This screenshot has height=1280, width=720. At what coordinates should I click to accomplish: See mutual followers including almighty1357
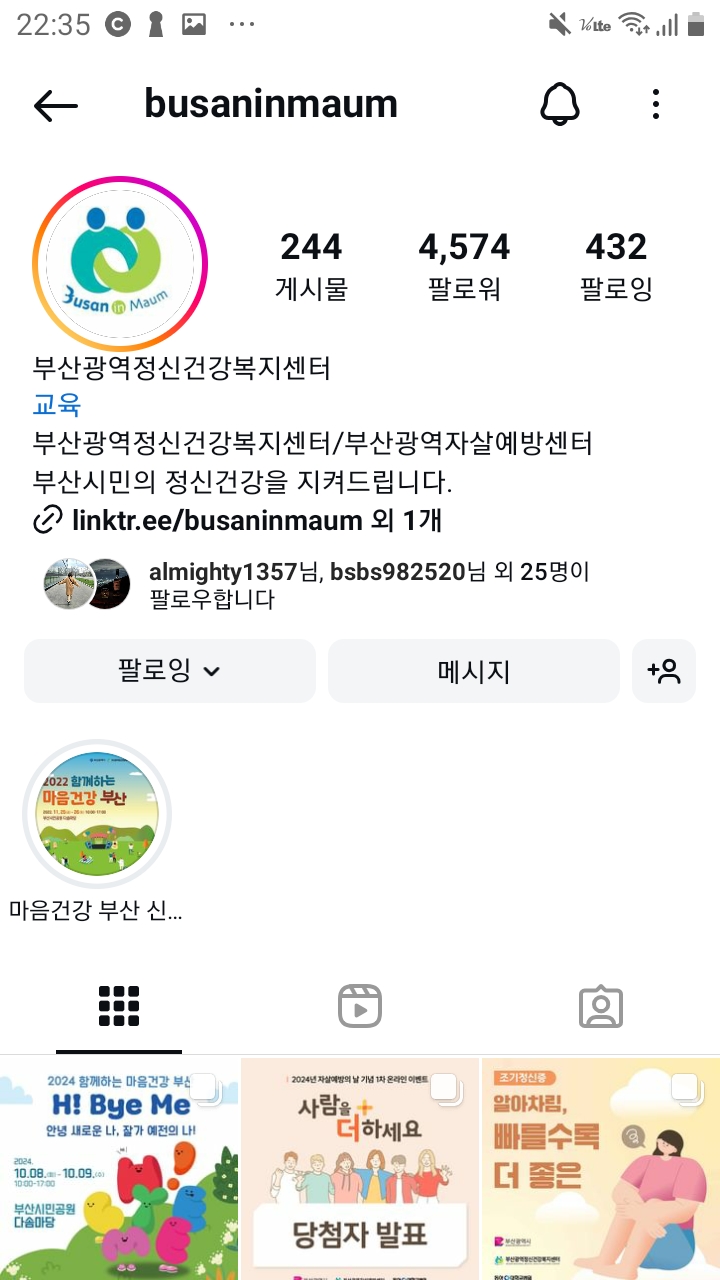click(320, 585)
